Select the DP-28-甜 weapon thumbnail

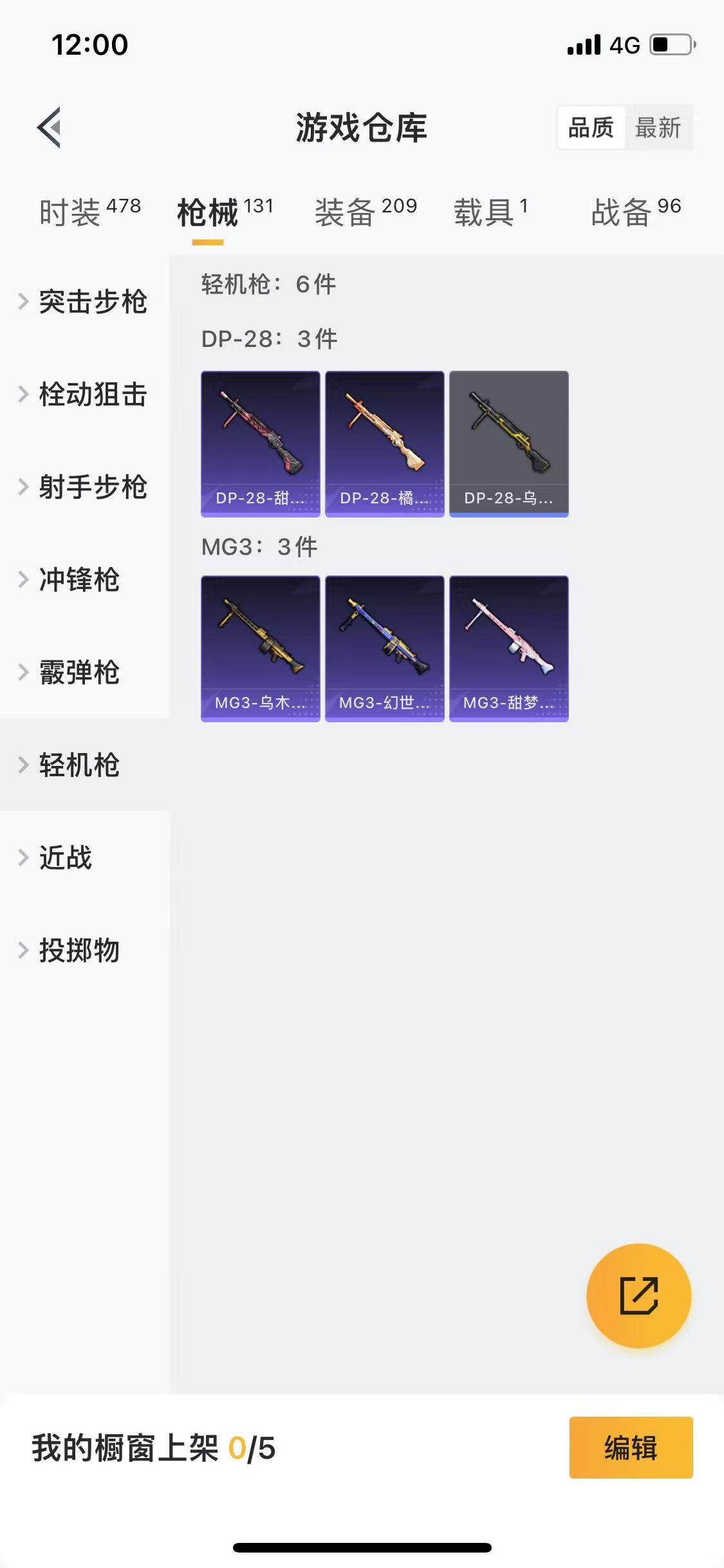pyautogui.click(x=259, y=443)
